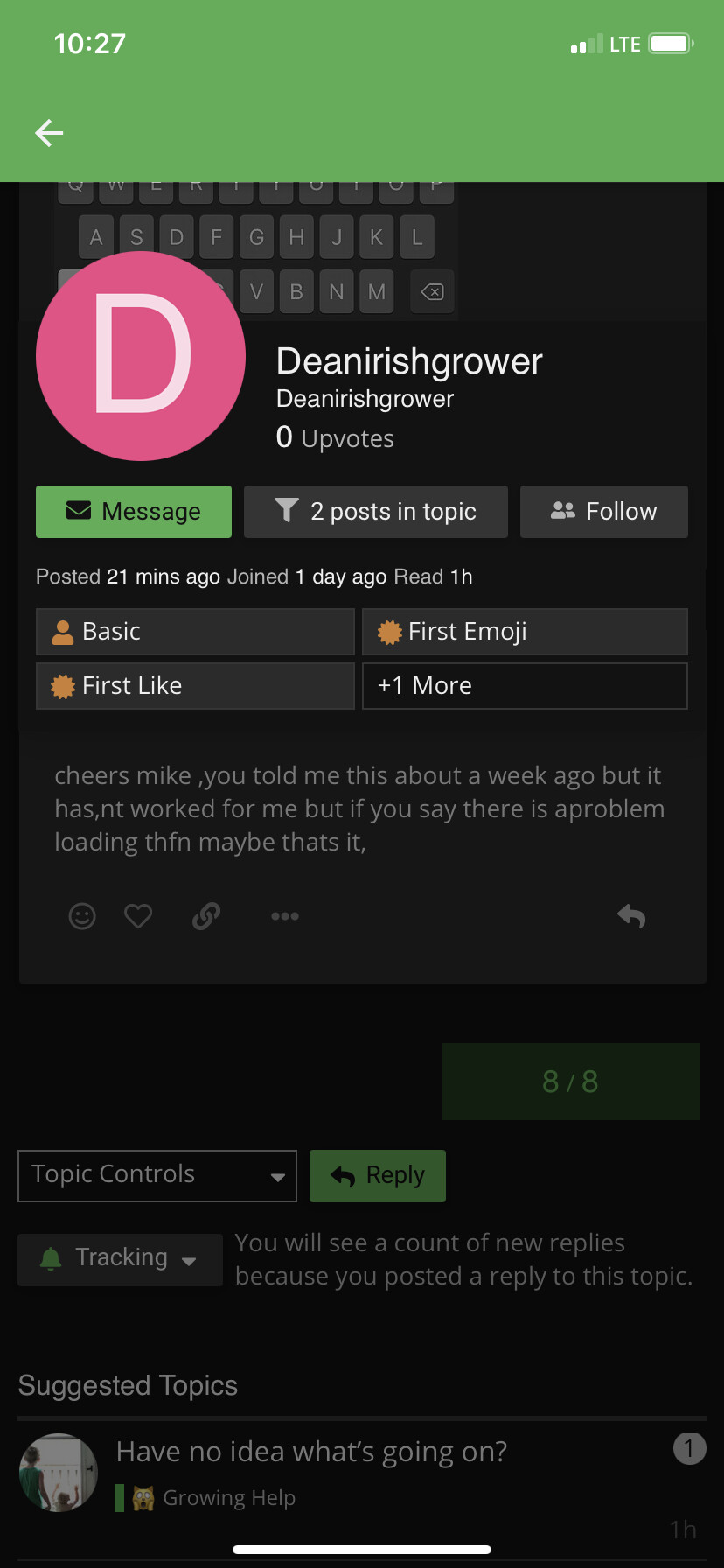Tap the green Reply button
Viewport: 724px width, 1568px height.
378,1176
